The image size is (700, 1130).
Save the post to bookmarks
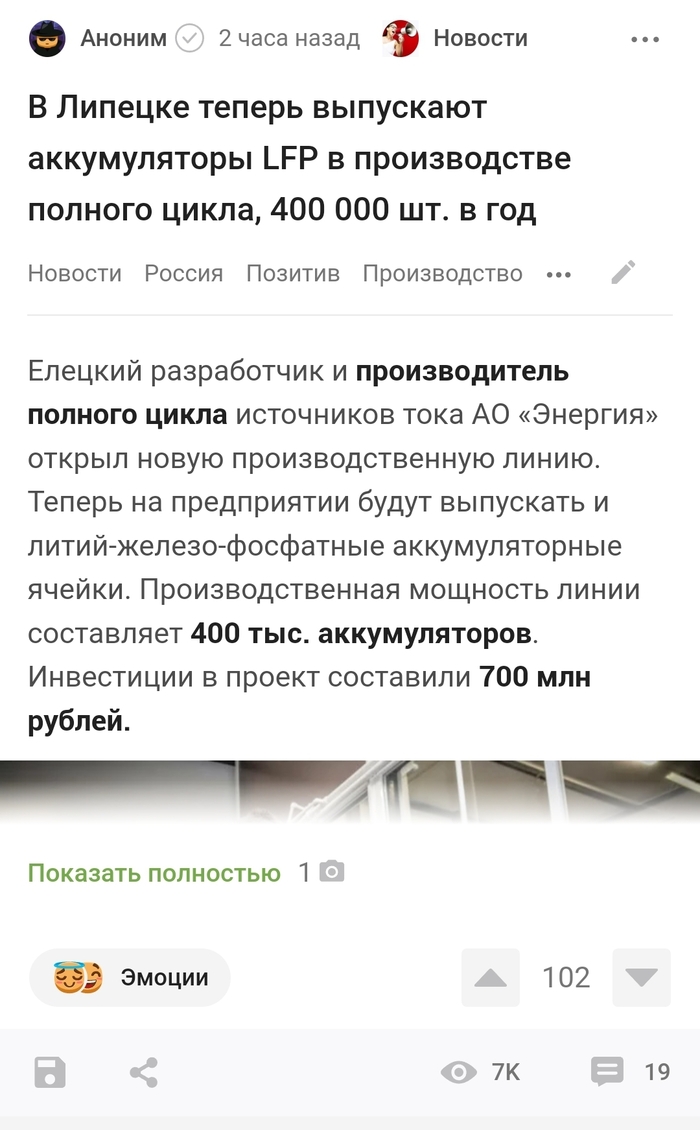(50, 1073)
